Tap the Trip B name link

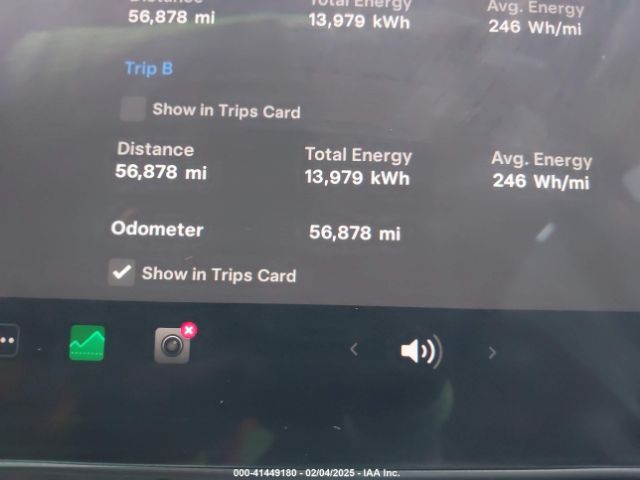point(149,68)
